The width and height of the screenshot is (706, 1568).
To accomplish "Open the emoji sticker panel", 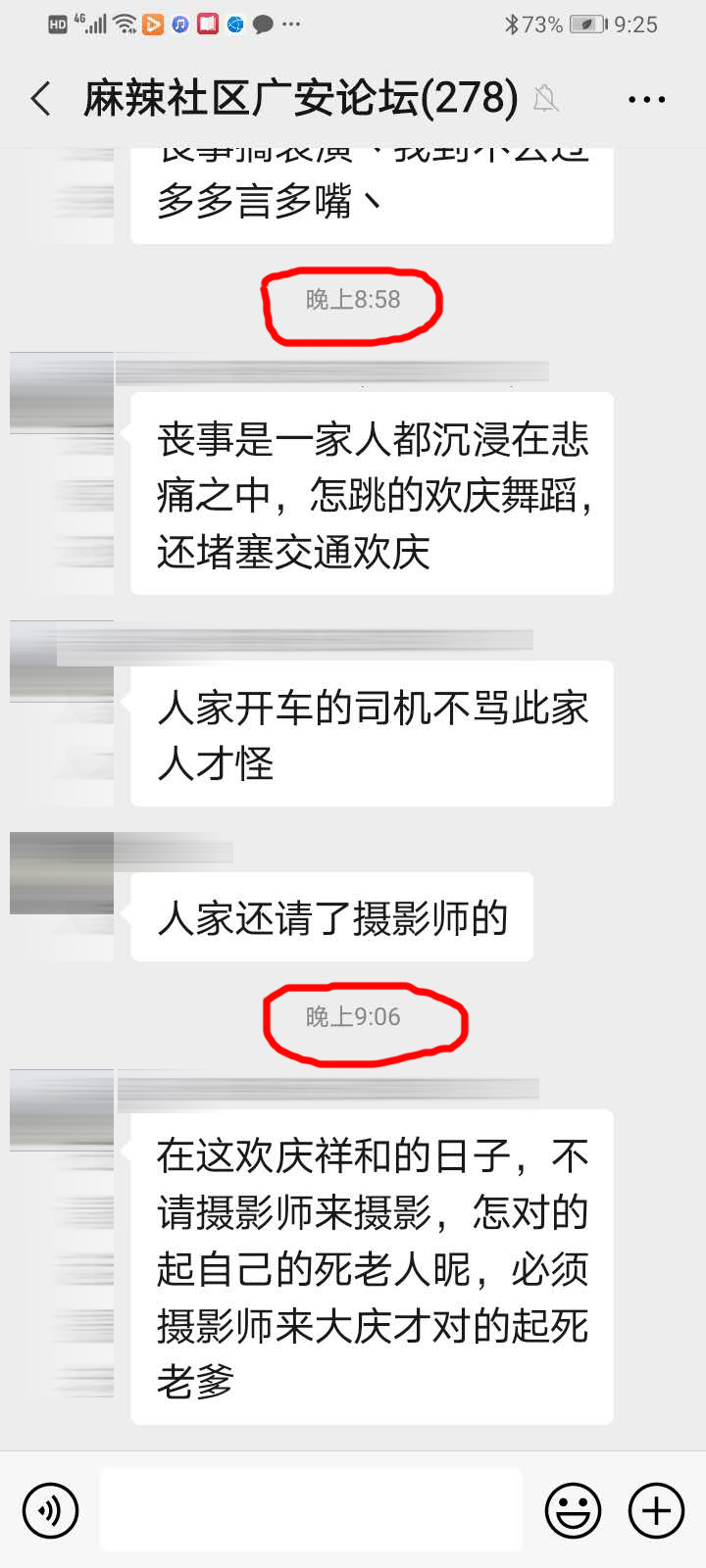I will point(573,1510).
